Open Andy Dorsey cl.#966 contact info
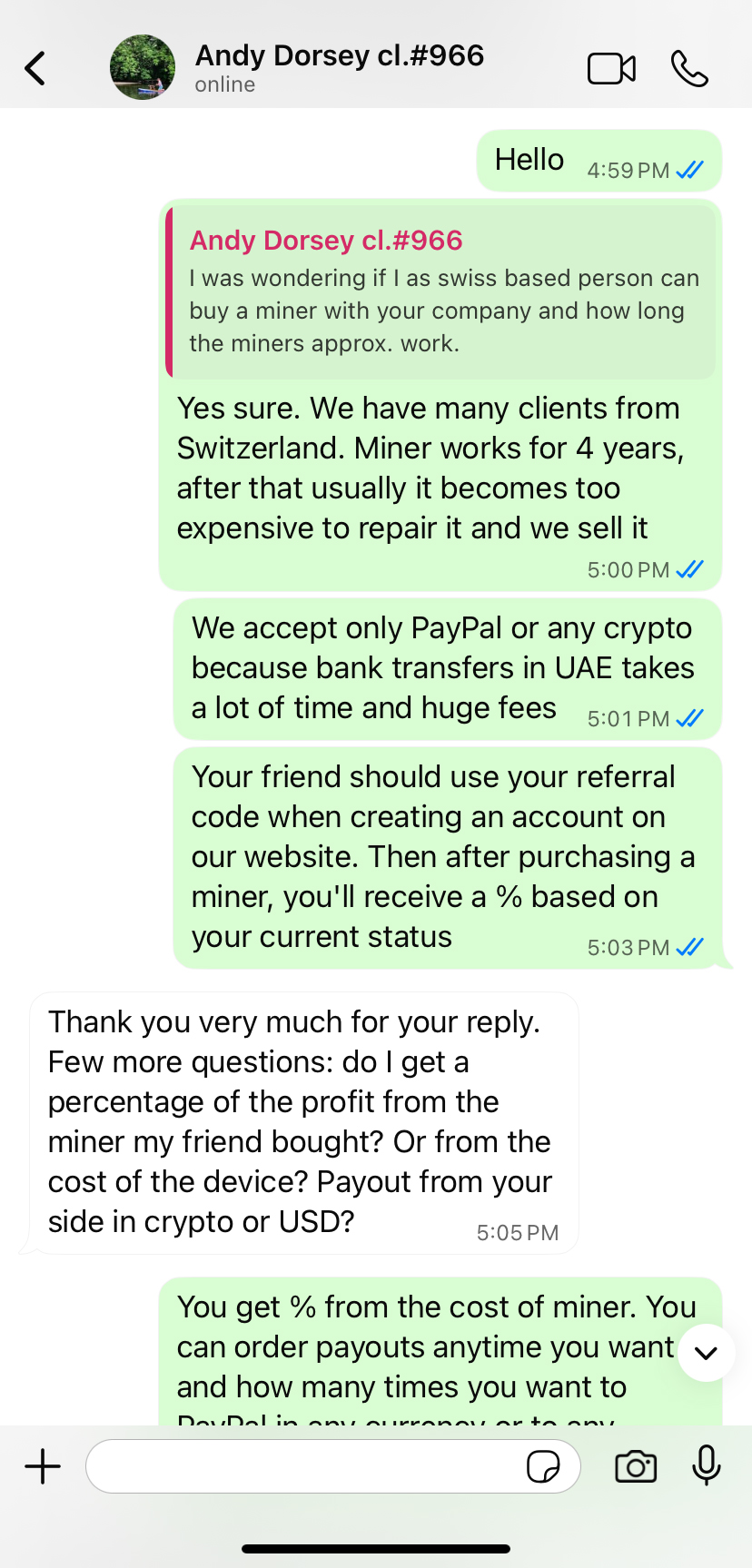The image size is (752, 1568). coord(339,67)
